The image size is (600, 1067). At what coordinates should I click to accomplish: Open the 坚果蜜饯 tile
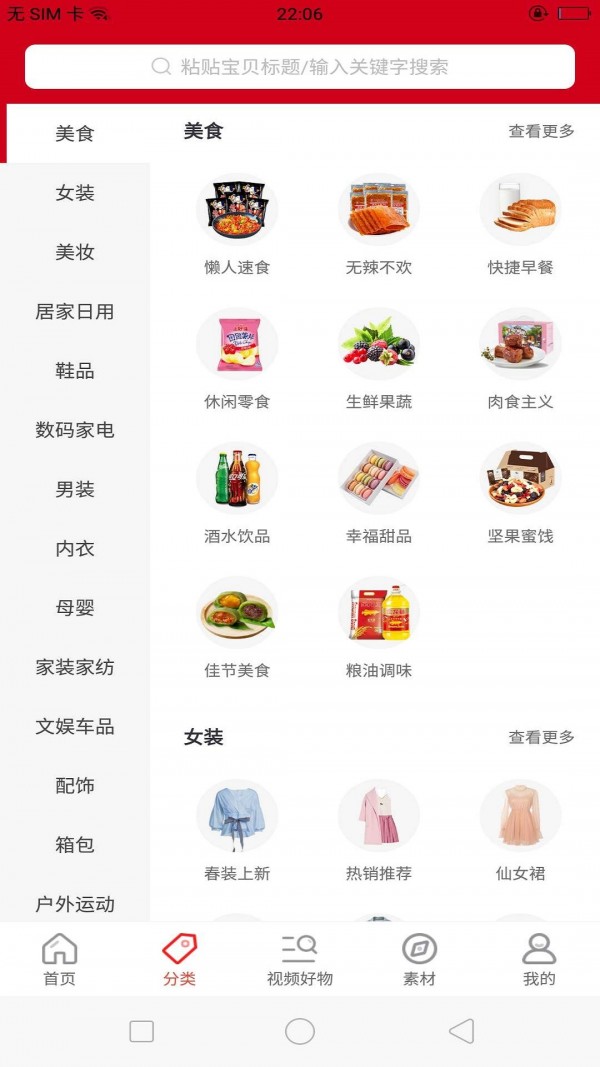click(520, 493)
